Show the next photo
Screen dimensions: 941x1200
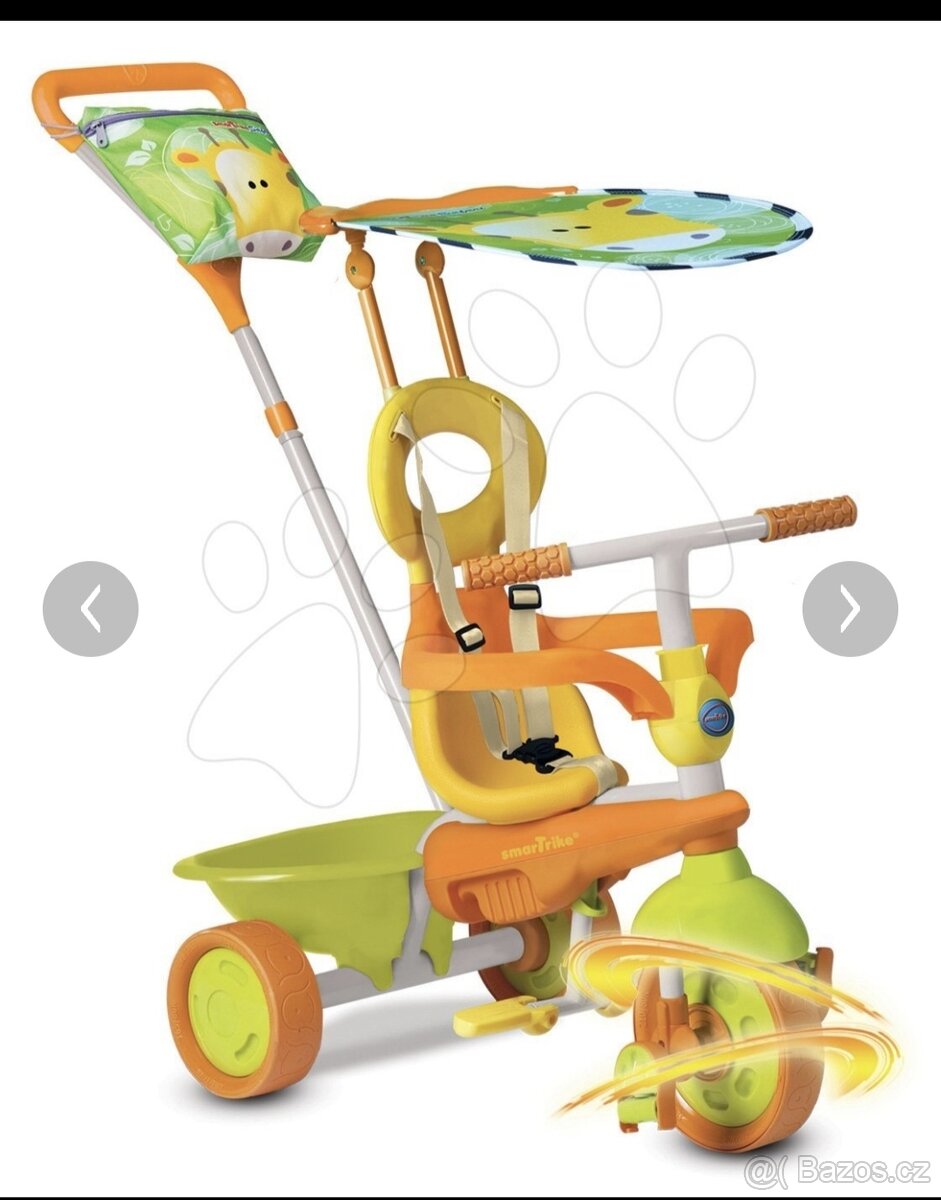click(849, 609)
